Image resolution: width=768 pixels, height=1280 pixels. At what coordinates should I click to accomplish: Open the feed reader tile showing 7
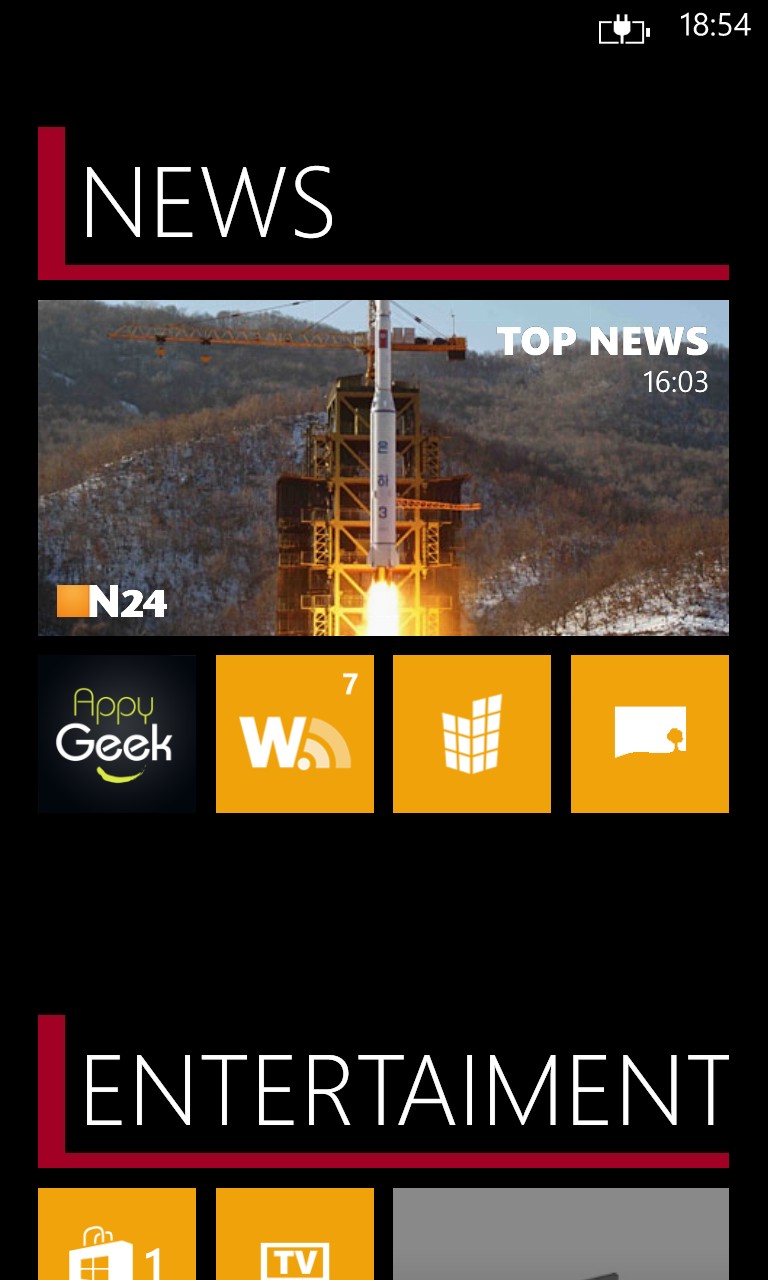tap(295, 734)
